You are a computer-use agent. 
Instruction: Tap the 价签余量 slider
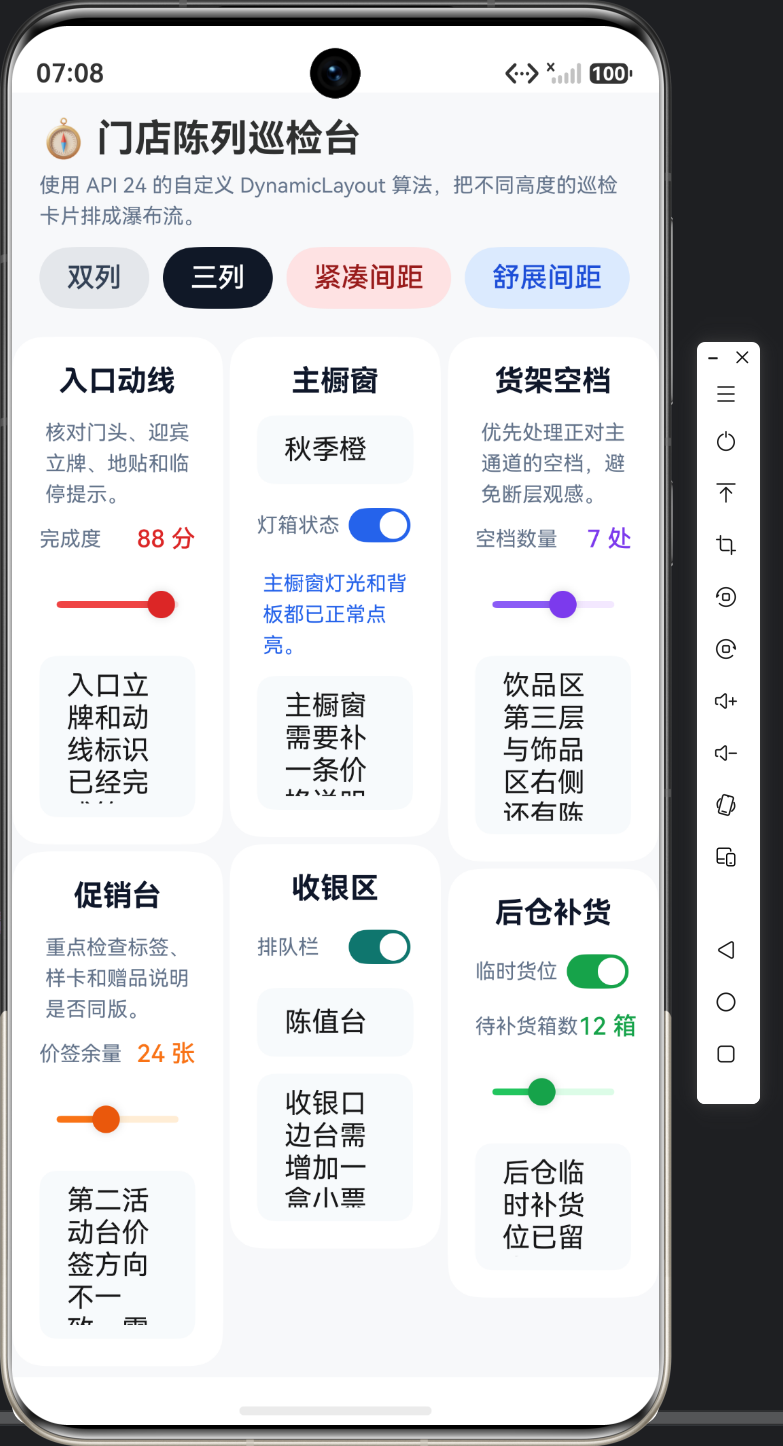tap(117, 1119)
